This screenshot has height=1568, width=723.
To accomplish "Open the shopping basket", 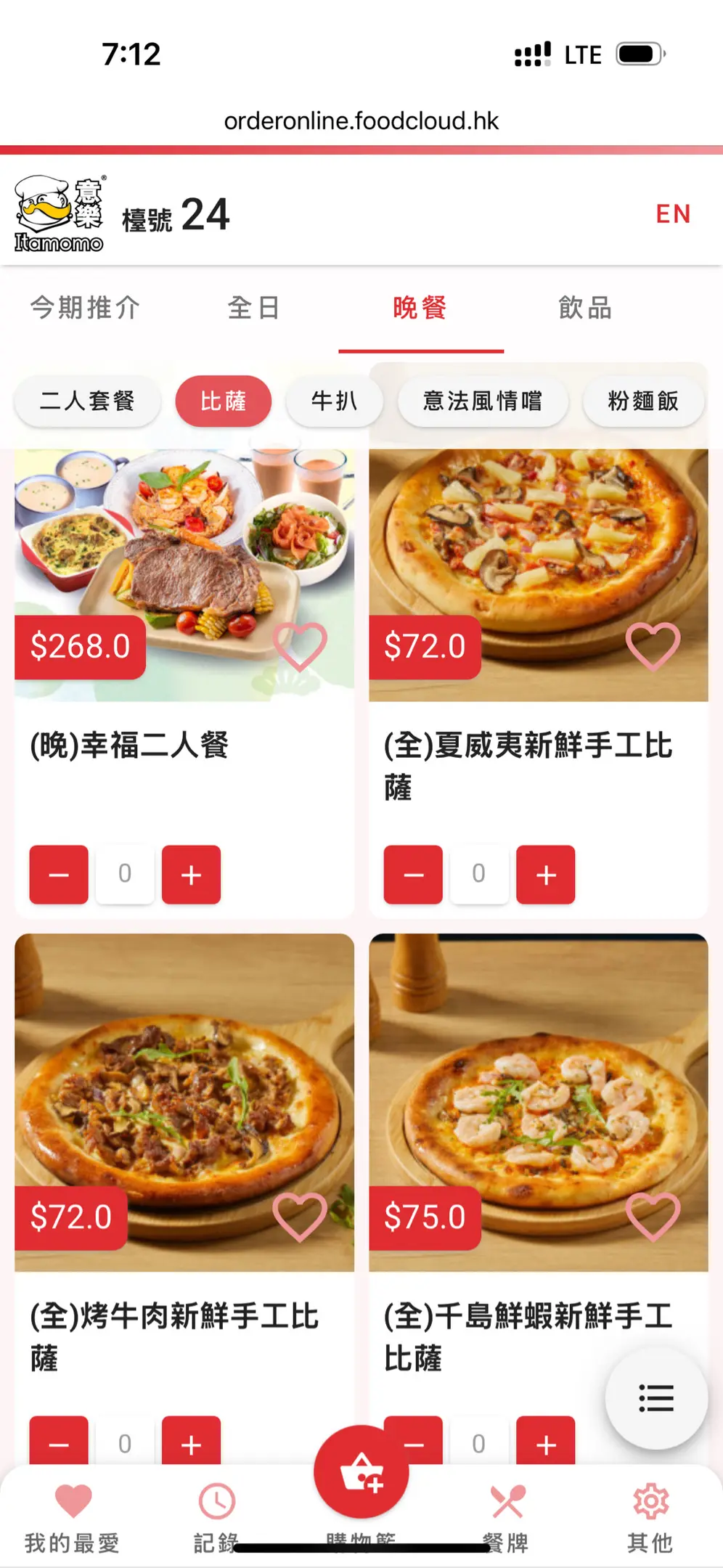I will [361, 1472].
